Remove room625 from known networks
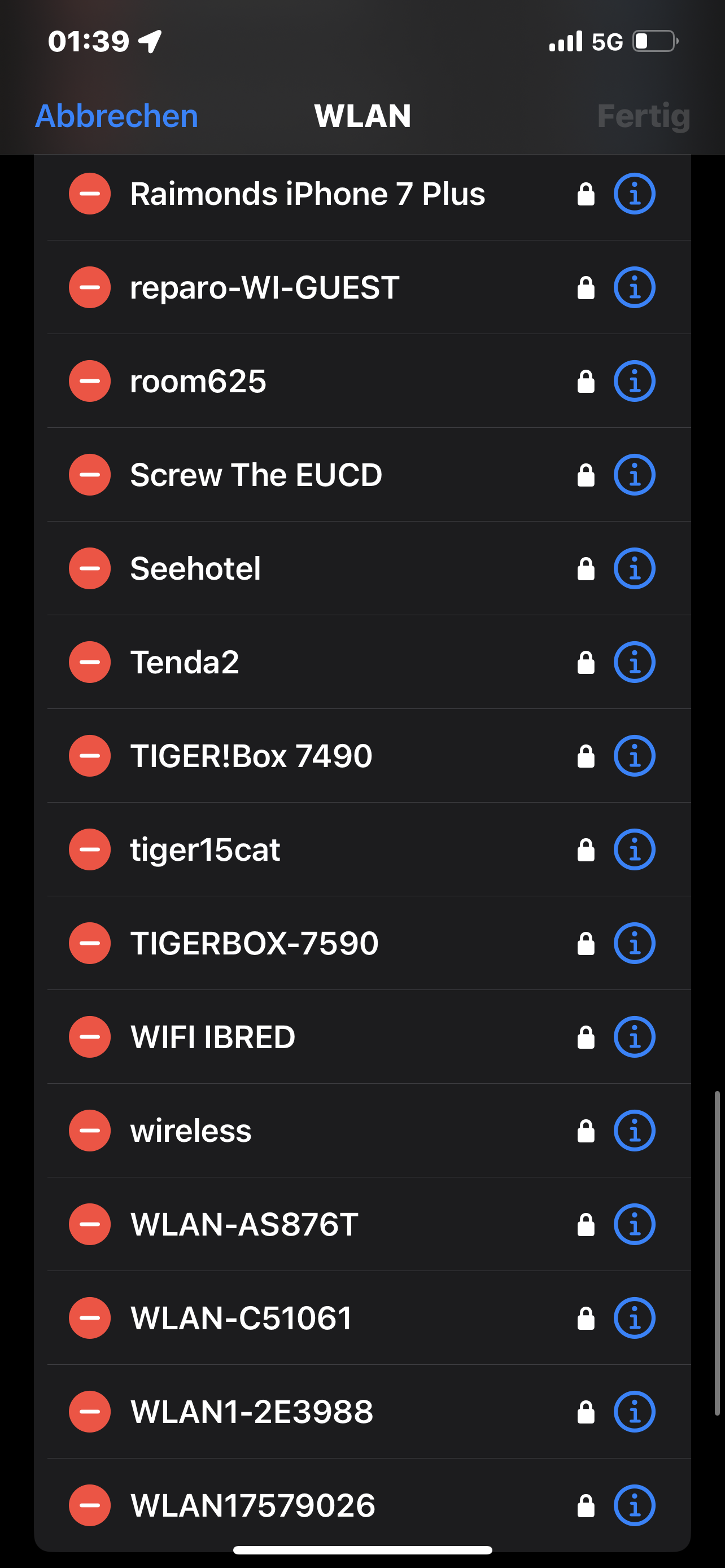The height and width of the screenshot is (1568, 725). click(x=89, y=382)
